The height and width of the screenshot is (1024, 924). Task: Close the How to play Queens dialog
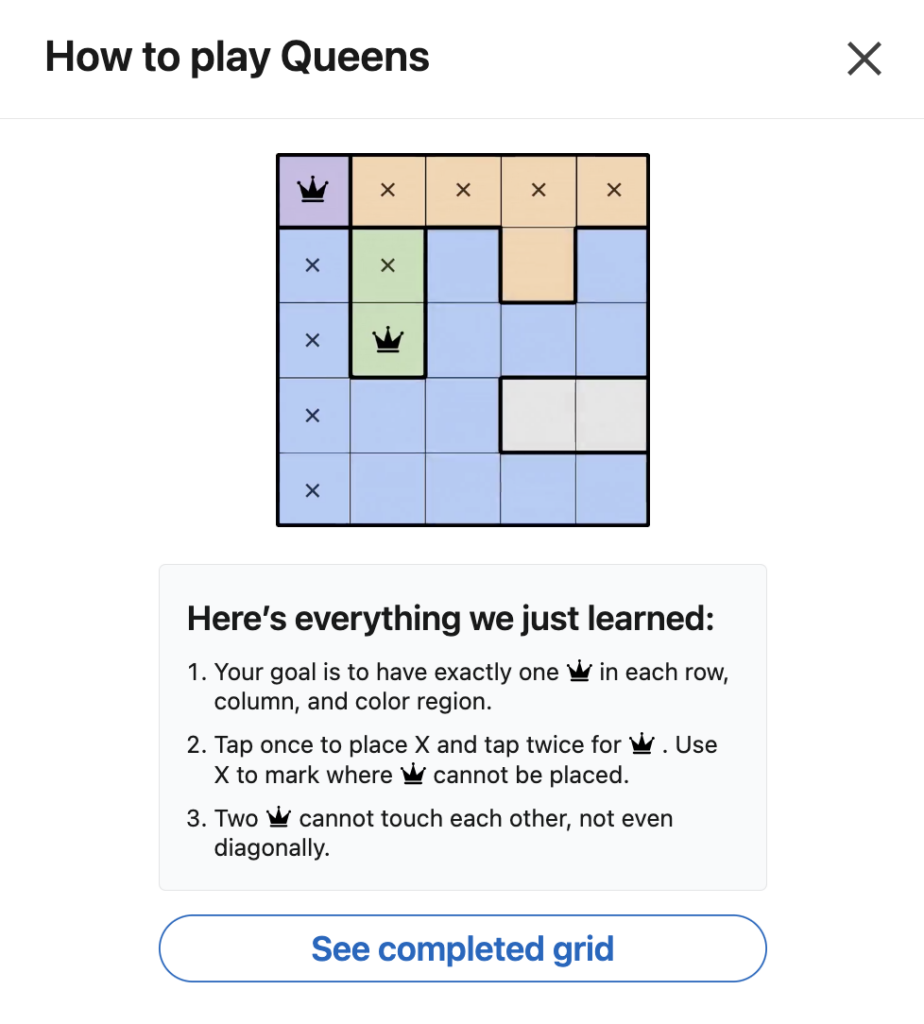pyautogui.click(x=864, y=59)
